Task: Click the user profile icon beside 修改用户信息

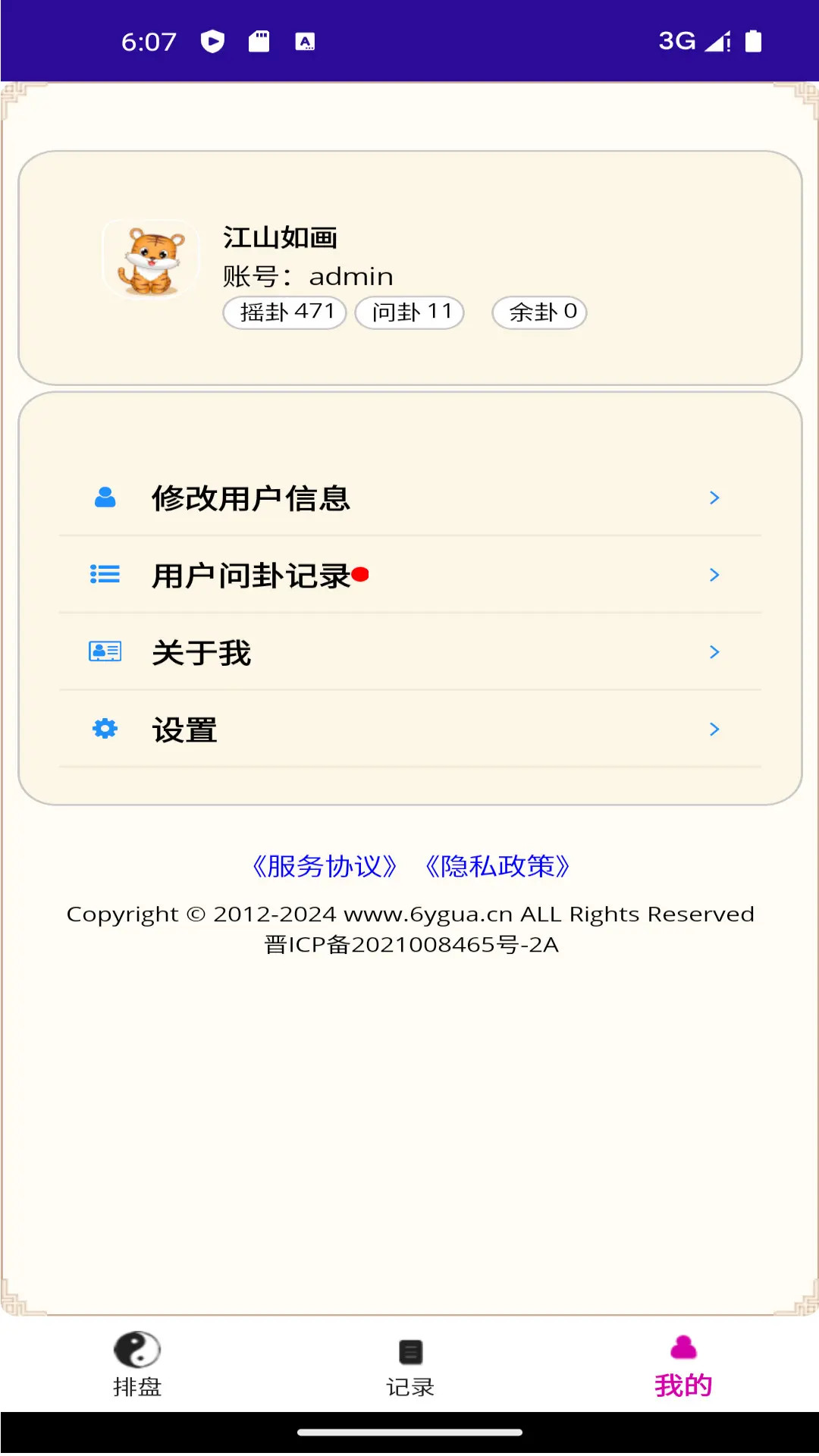Action: click(104, 497)
